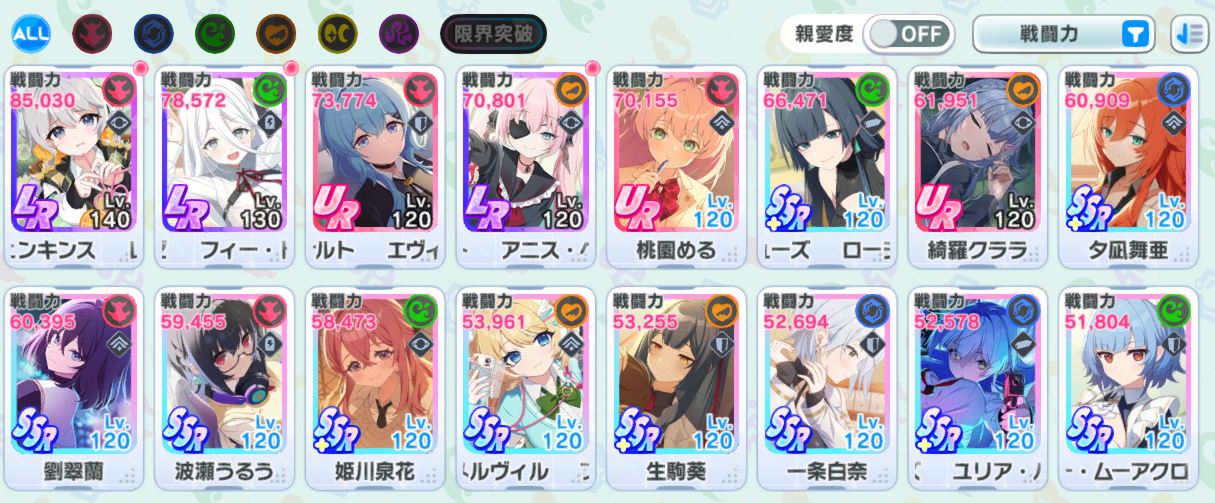Filter by the green attribute icon
1215x503 pixels.
(x=214, y=35)
